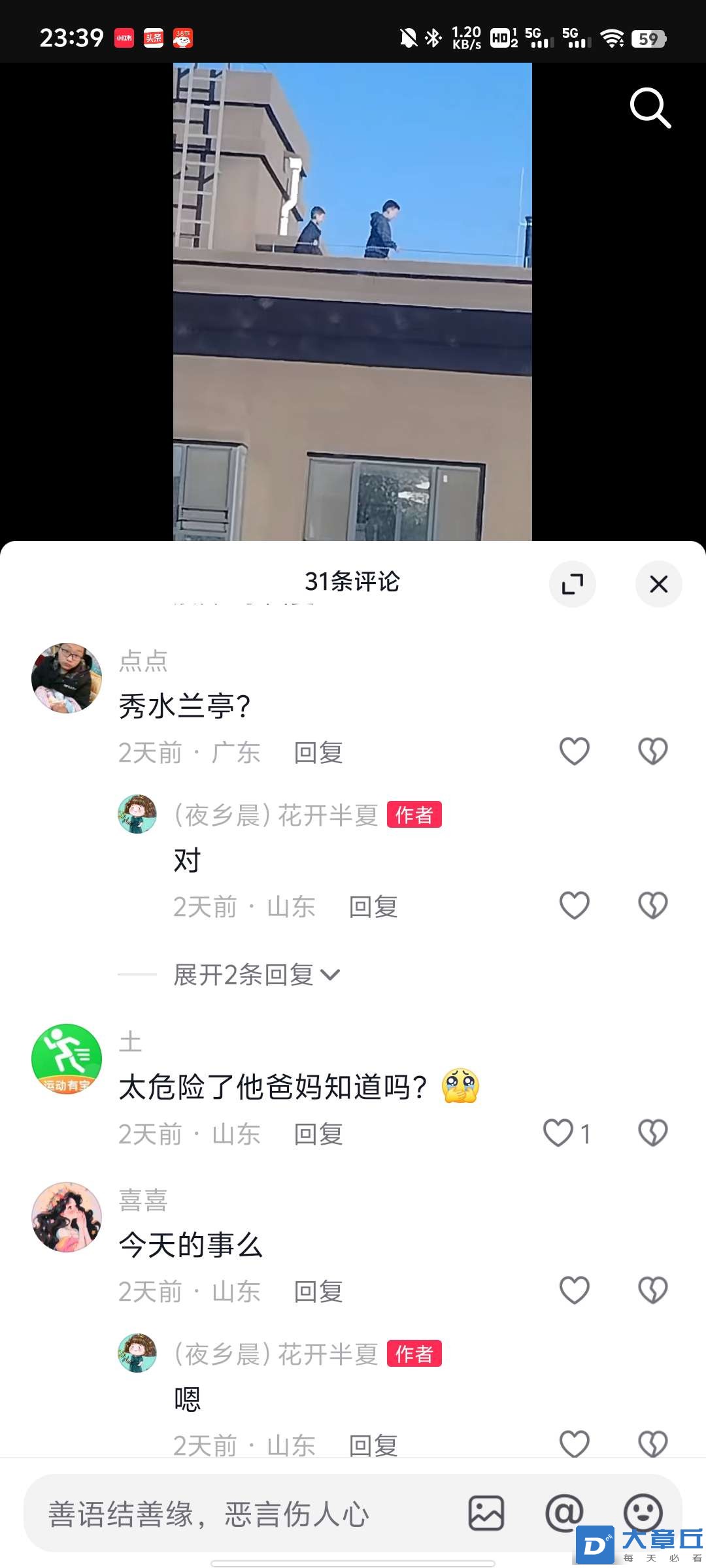Expand 展开2条回复

[x=256, y=975]
